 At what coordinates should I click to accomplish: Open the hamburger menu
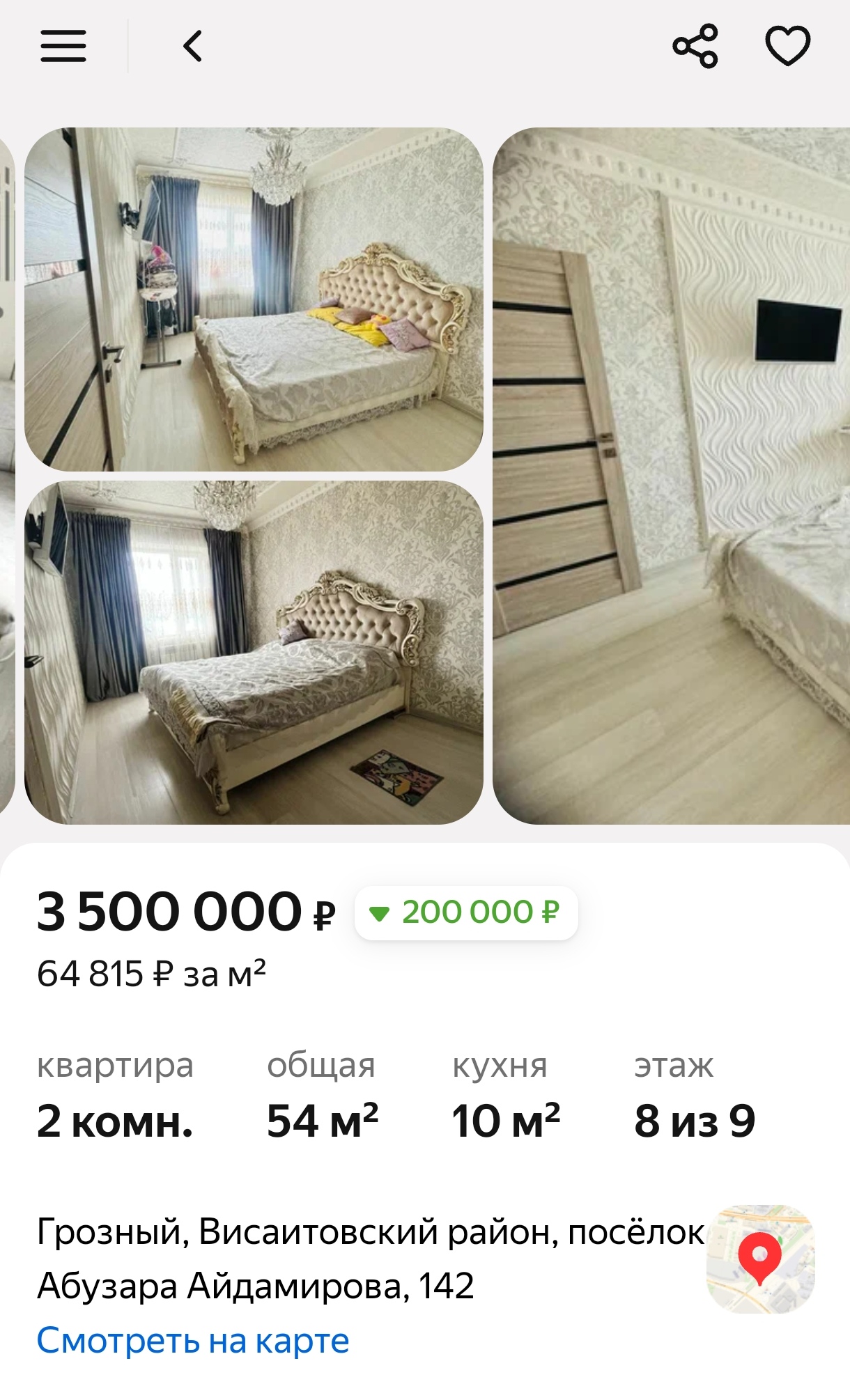(x=63, y=47)
